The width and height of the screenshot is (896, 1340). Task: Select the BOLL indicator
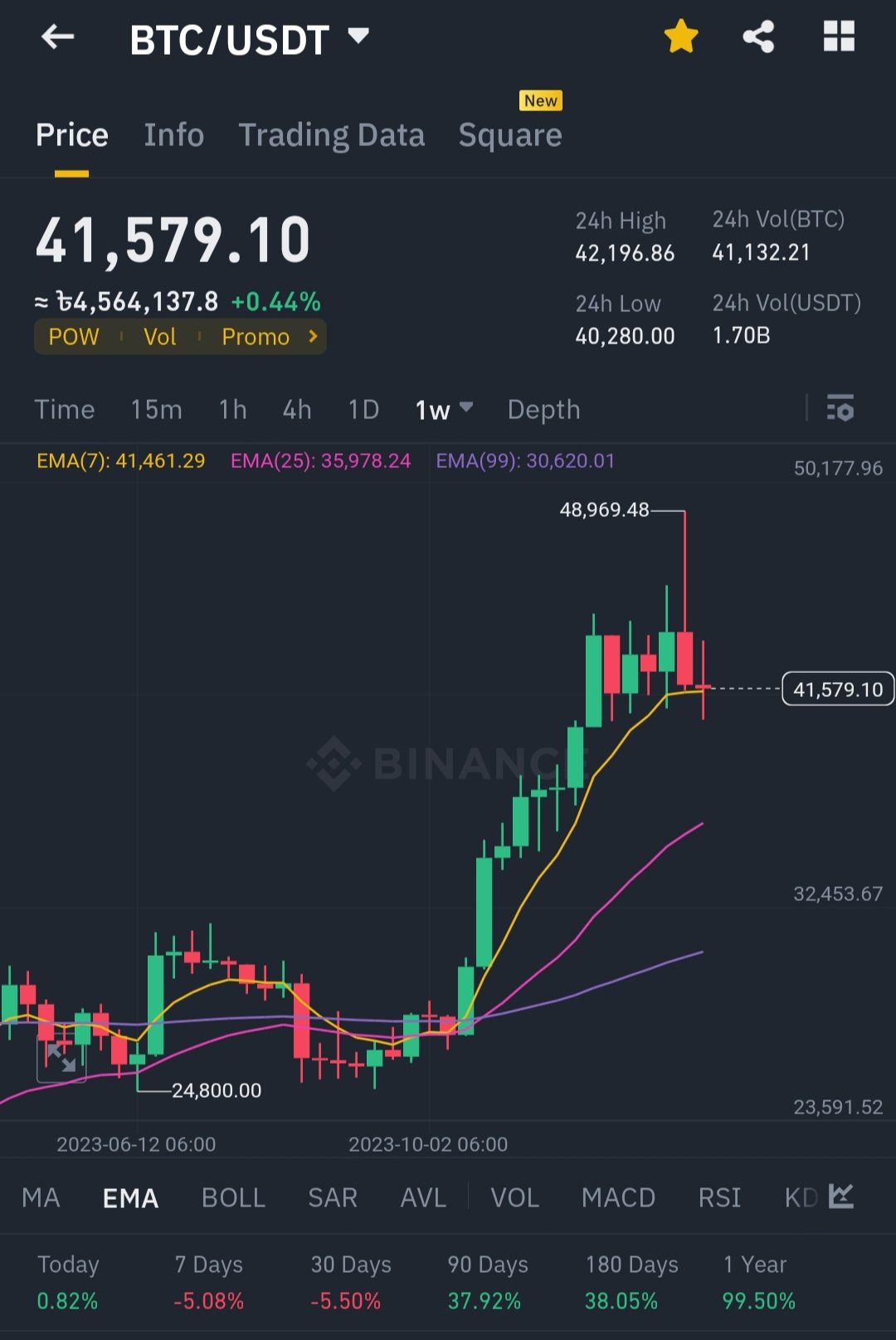[x=233, y=1197]
